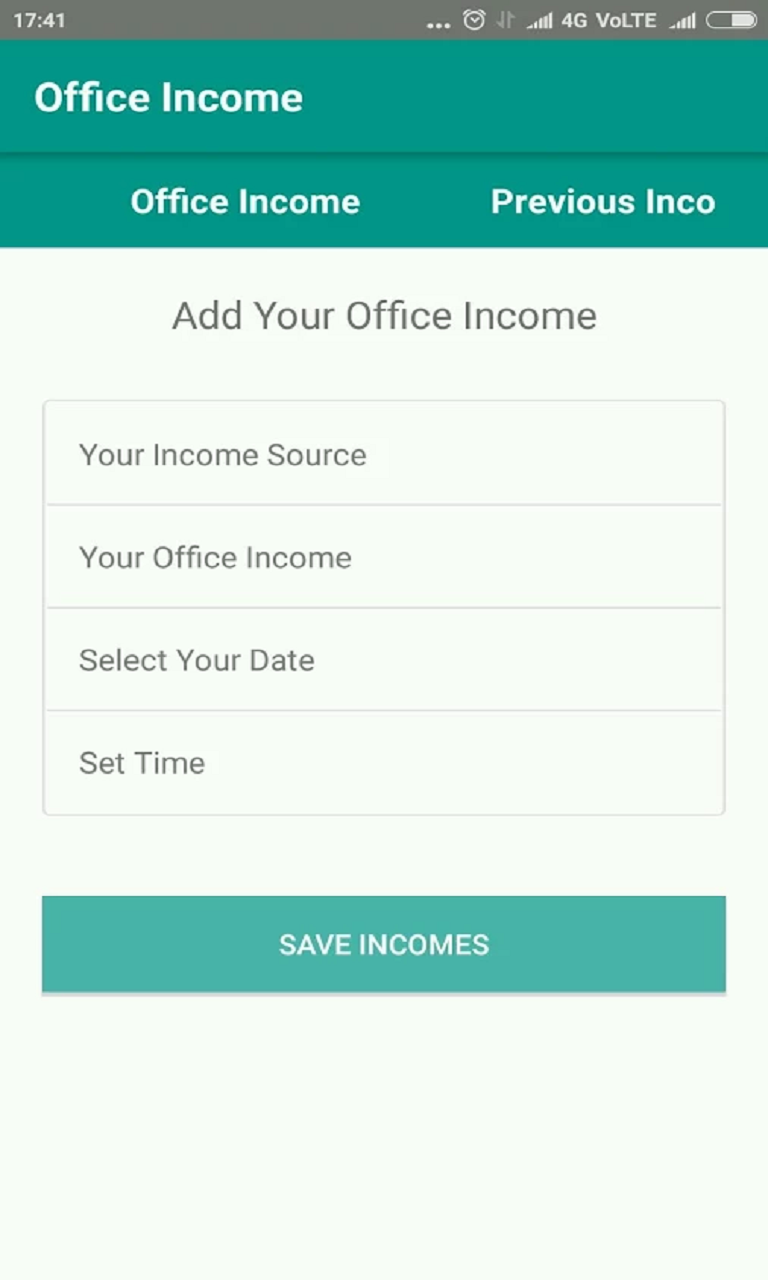The image size is (768, 1280).
Task: Tap the Your Income Source field
Action: pos(383,455)
